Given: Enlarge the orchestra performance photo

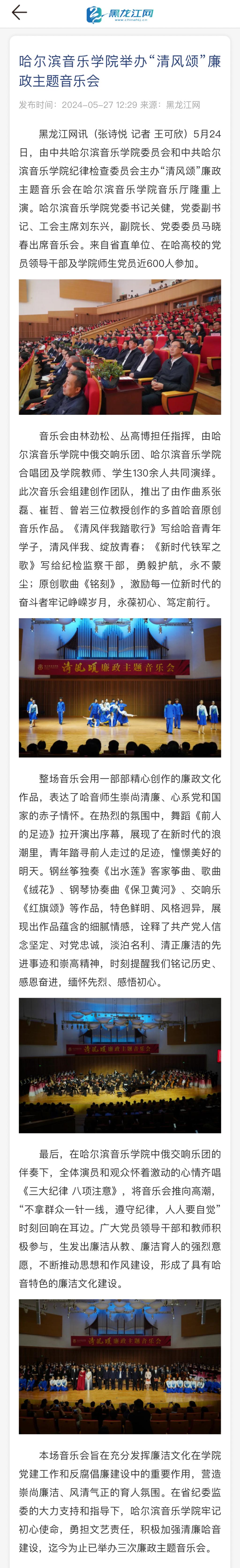Looking at the screenshot, I should point(120,1065).
